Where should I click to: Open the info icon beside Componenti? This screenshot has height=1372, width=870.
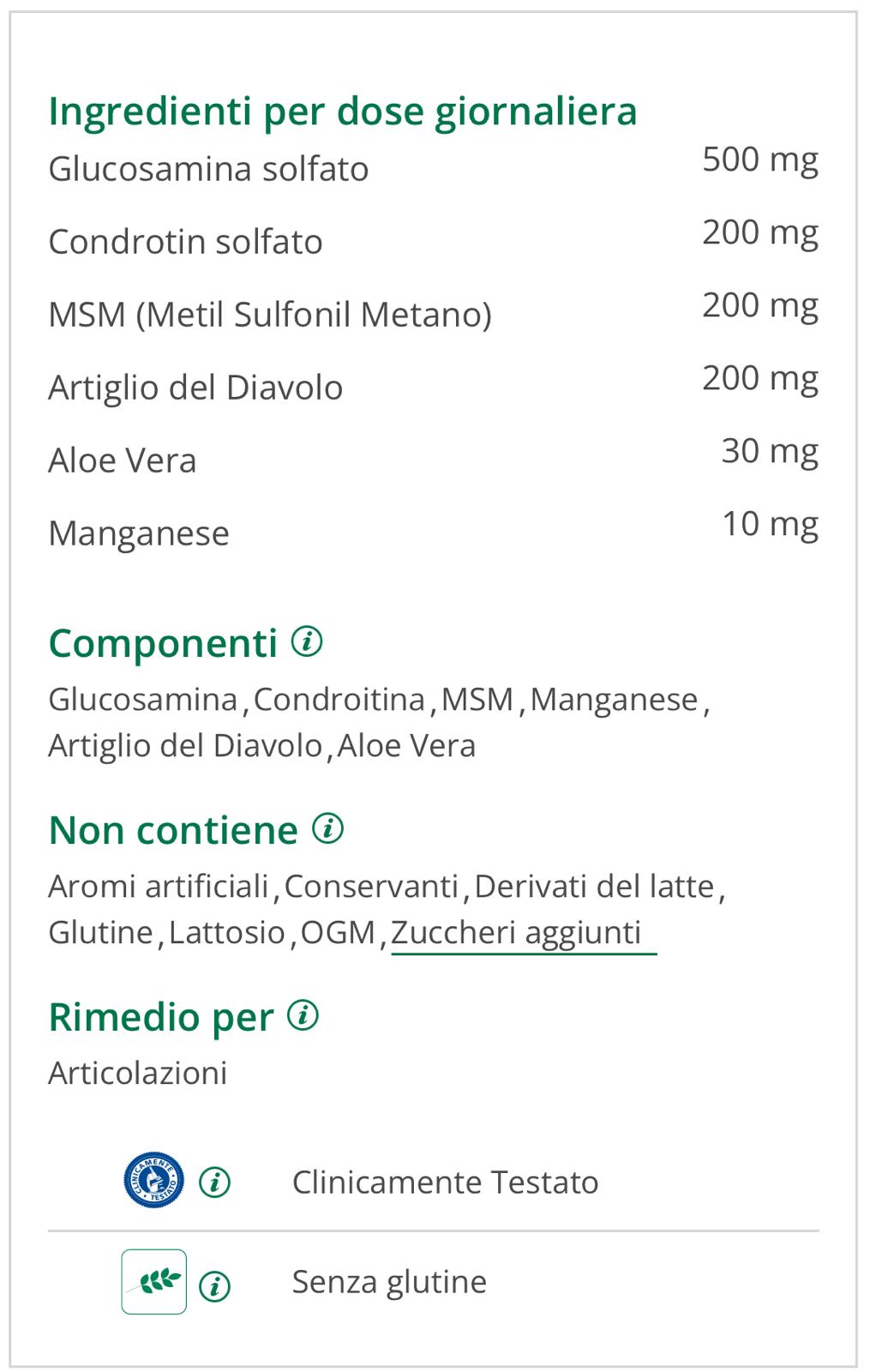(x=307, y=641)
